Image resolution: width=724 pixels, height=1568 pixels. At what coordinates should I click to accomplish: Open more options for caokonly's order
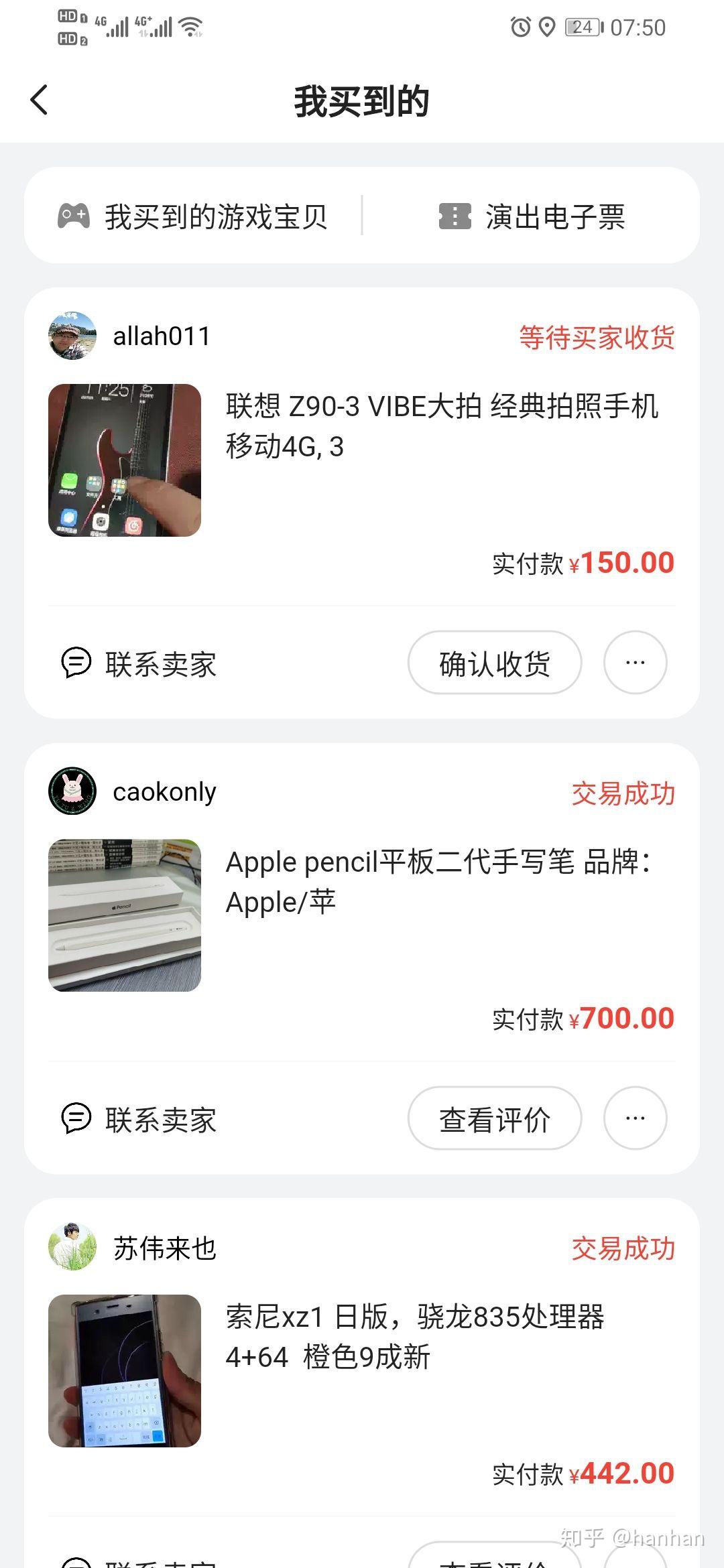pyautogui.click(x=634, y=1119)
